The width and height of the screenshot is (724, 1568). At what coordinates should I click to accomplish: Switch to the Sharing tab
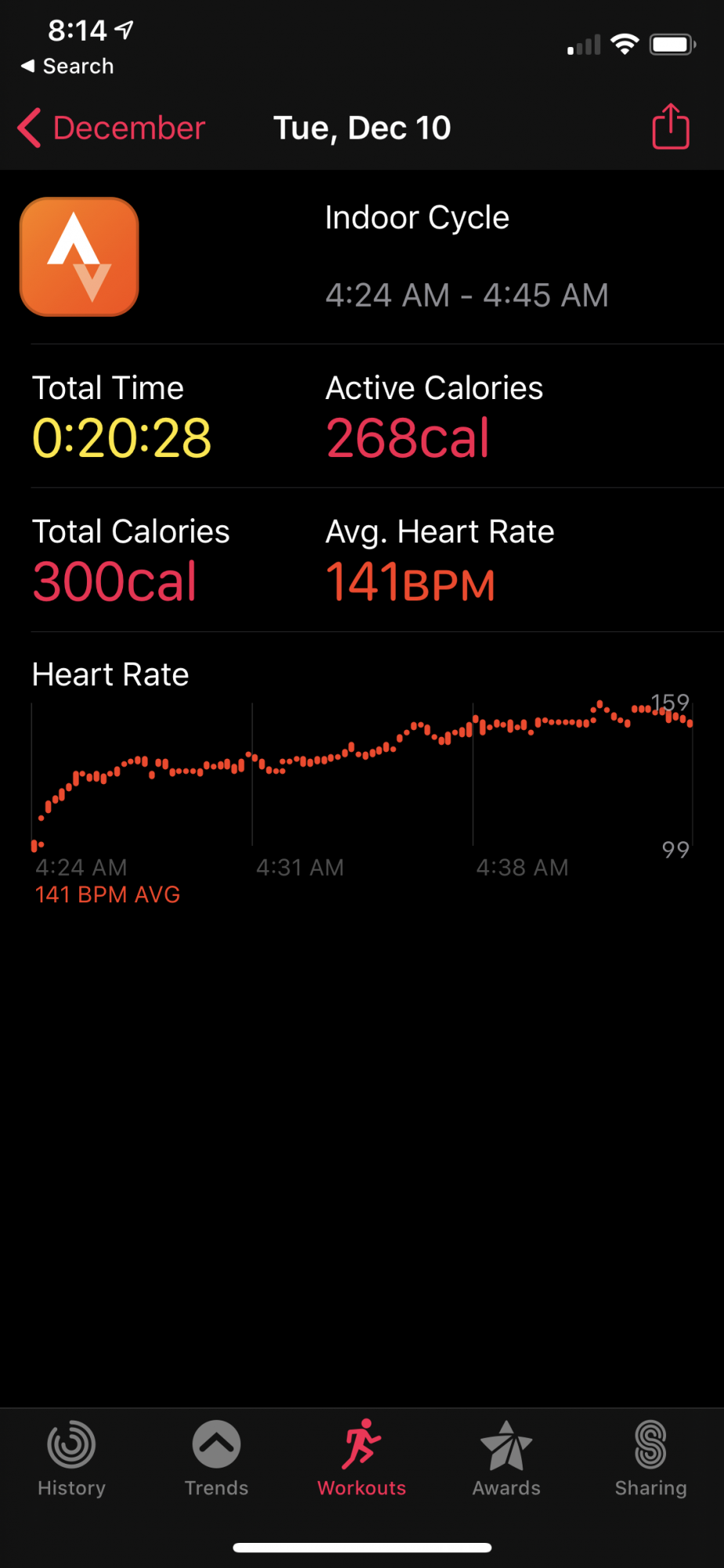click(650, 1458)
